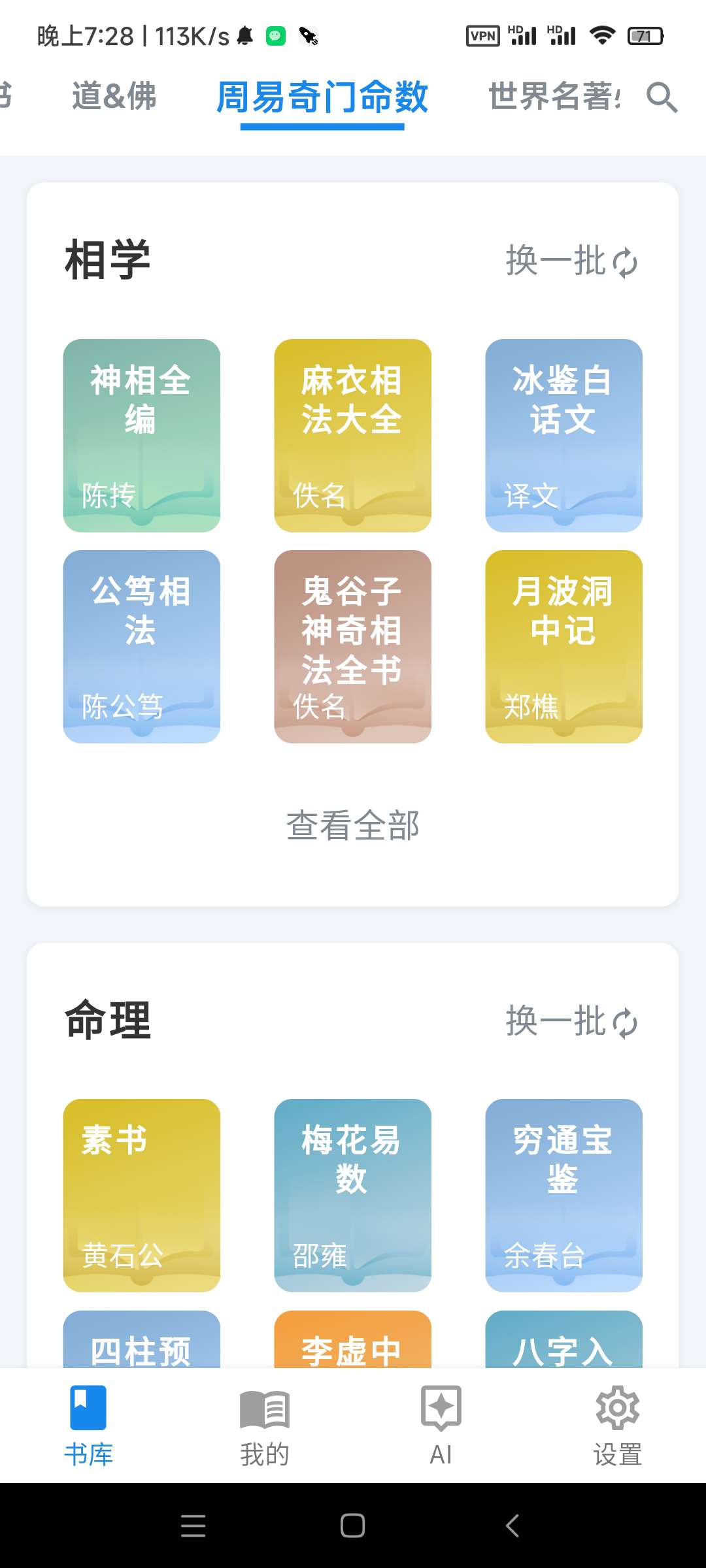Screen dimensions: 706x1568
Task: Go to the 我的 tab
Action: [x=264, y=1426]
